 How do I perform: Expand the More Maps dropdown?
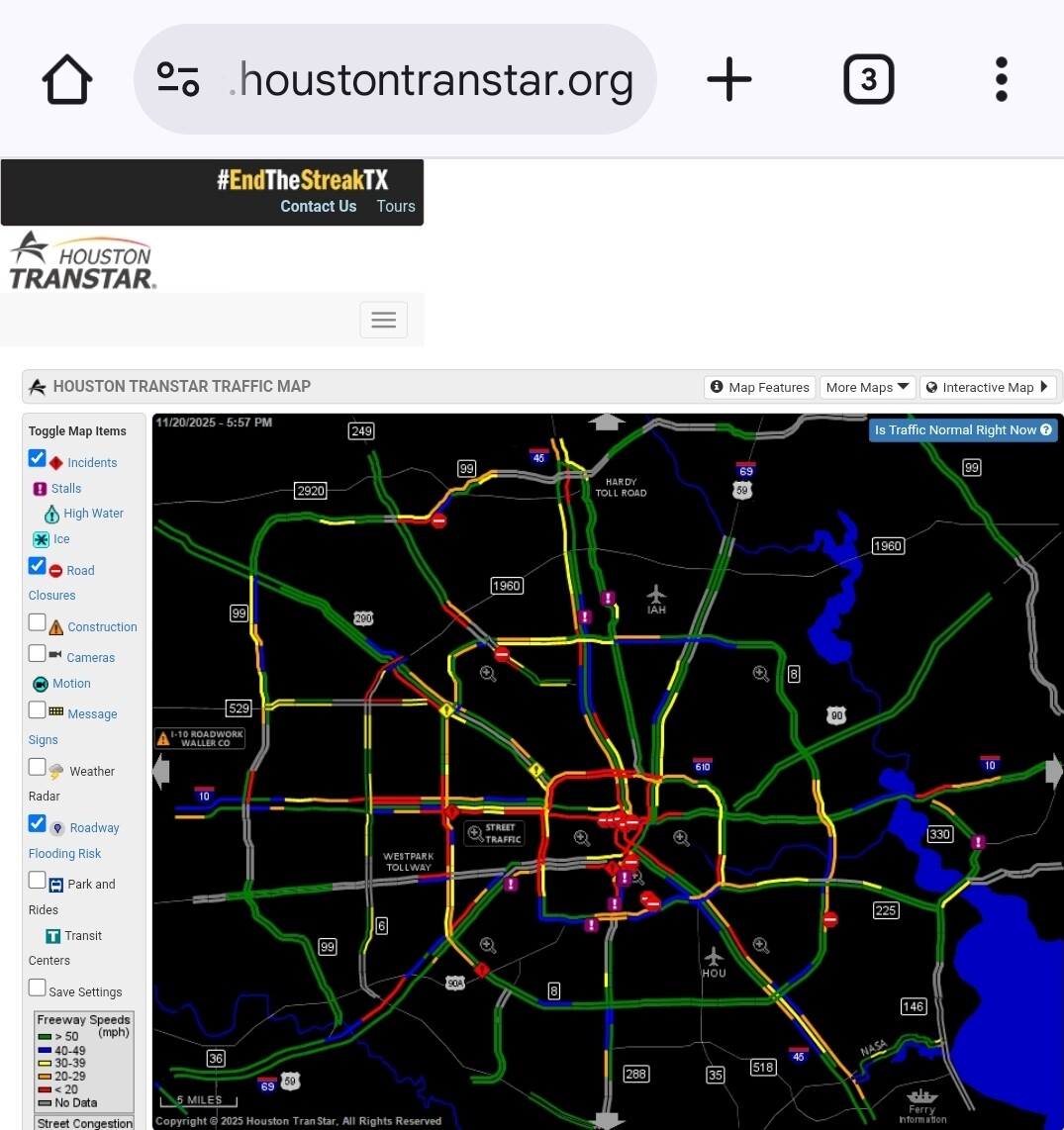[x=867, y=387]
